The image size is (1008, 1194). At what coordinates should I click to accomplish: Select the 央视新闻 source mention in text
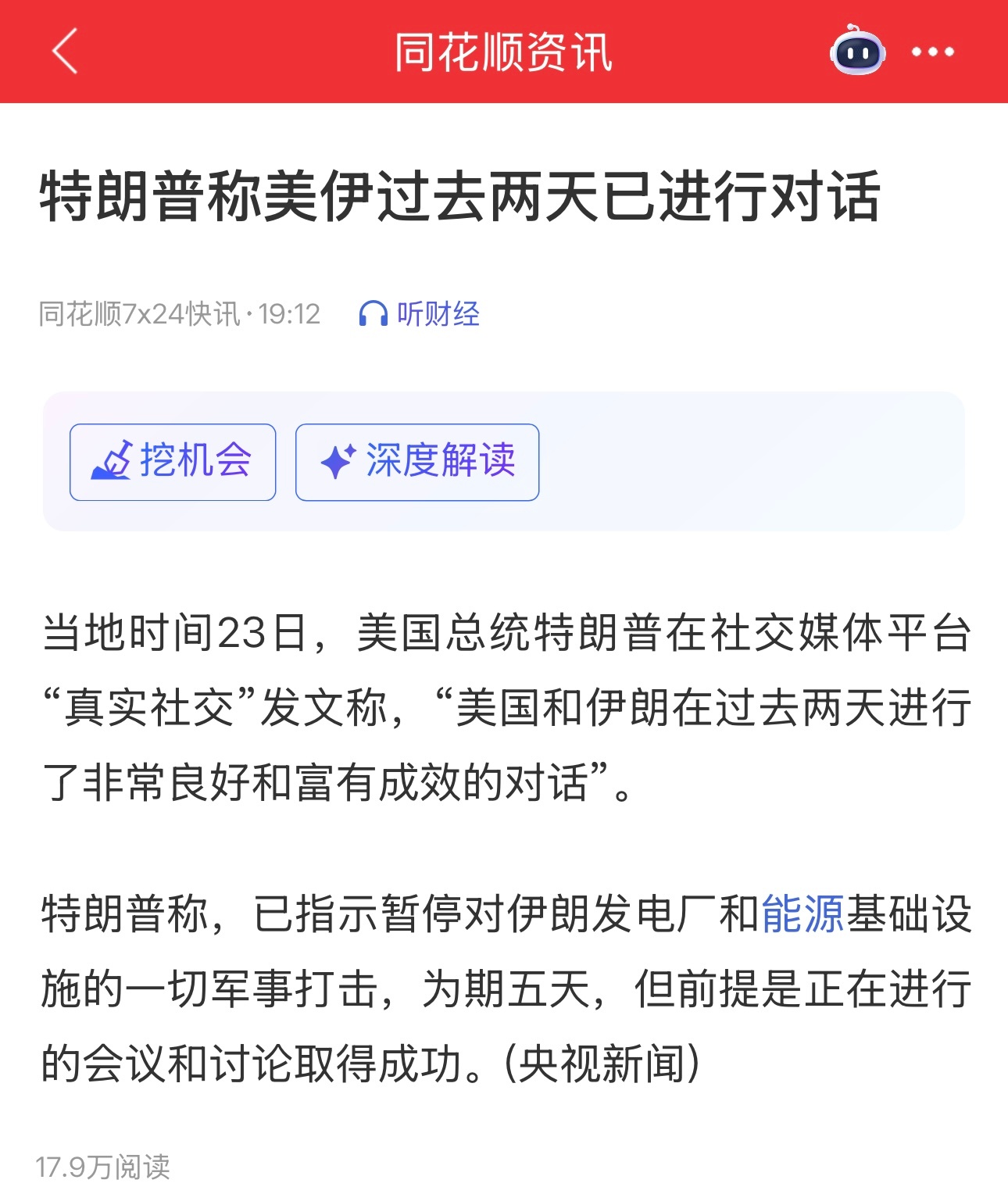pyautogui.click(x=602, y=1061)
